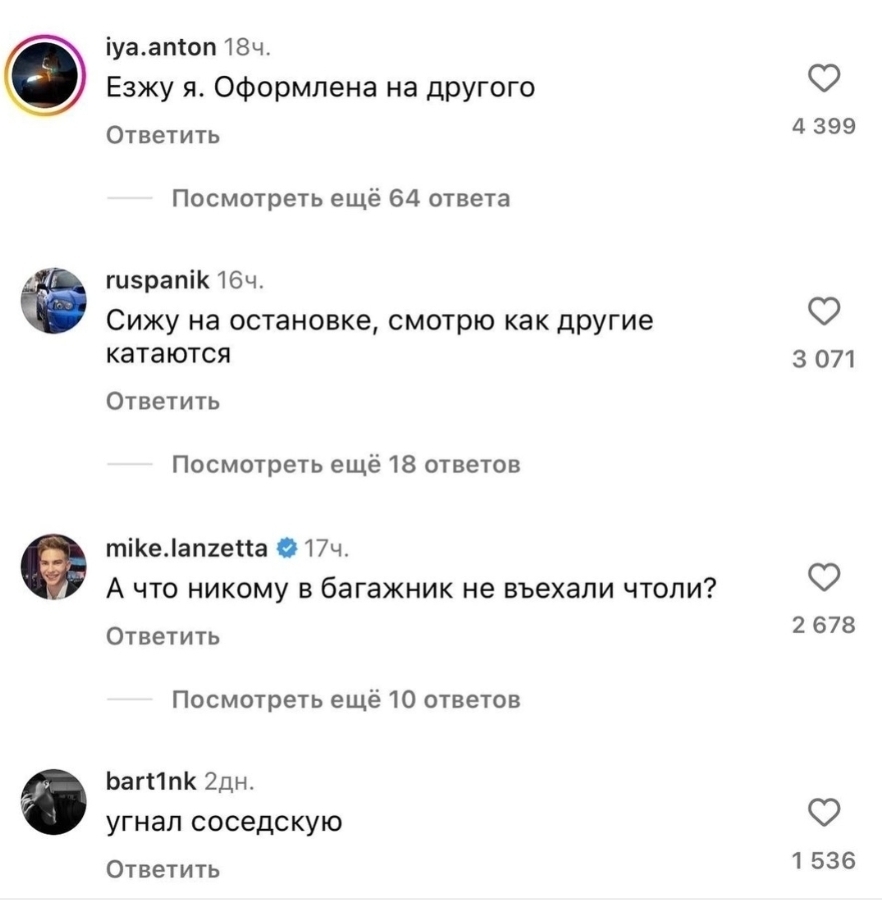Viewport: 882px width, 900px height.
Task: Open the mike.lanzetta username link
Action: point(186,548)
